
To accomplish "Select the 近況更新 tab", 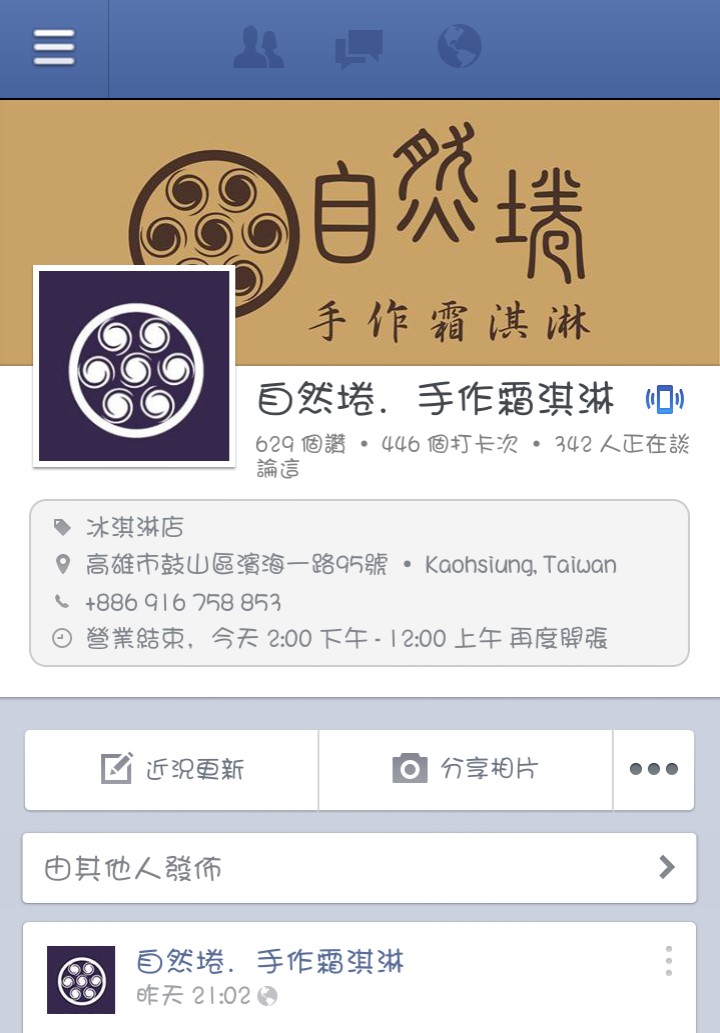I will 170,769.
